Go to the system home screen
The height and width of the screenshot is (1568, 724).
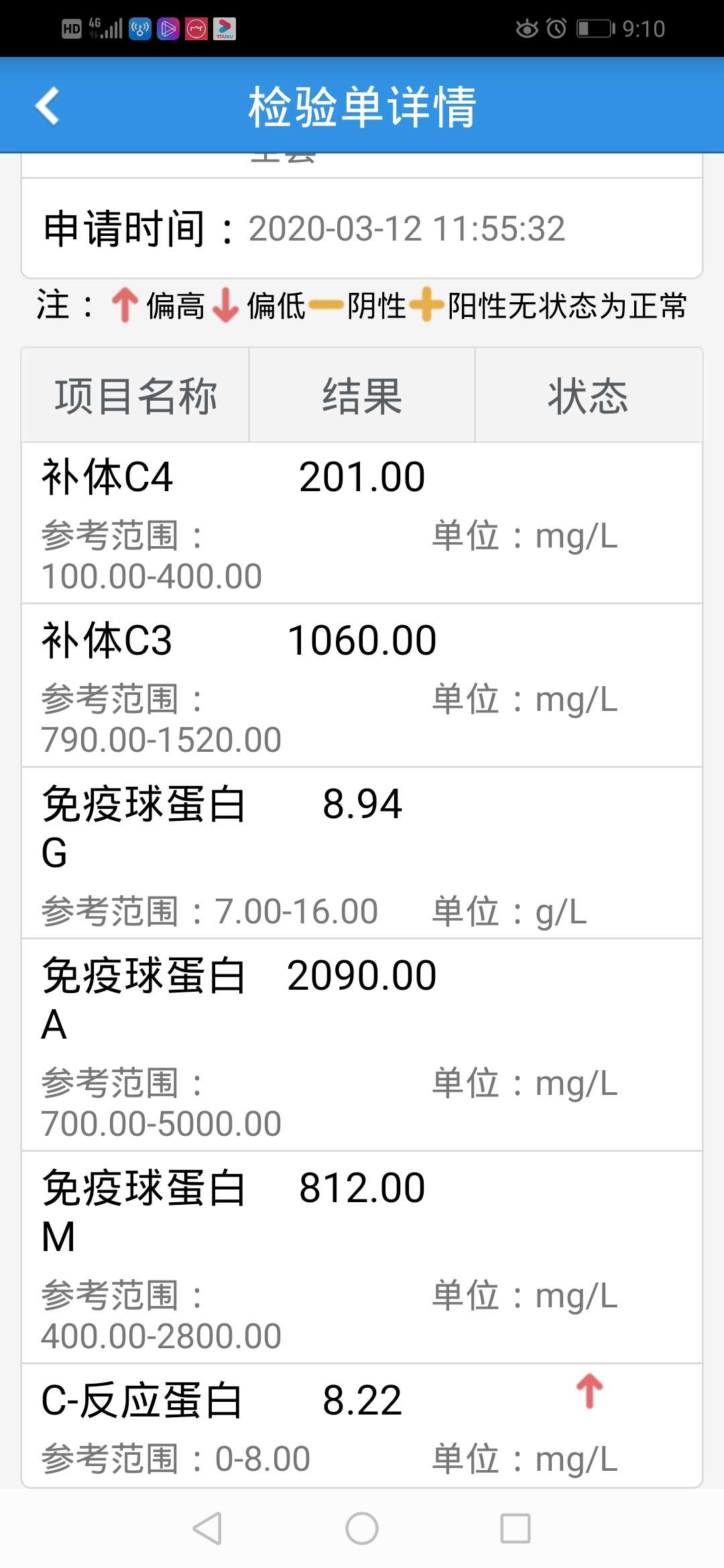362,1528
